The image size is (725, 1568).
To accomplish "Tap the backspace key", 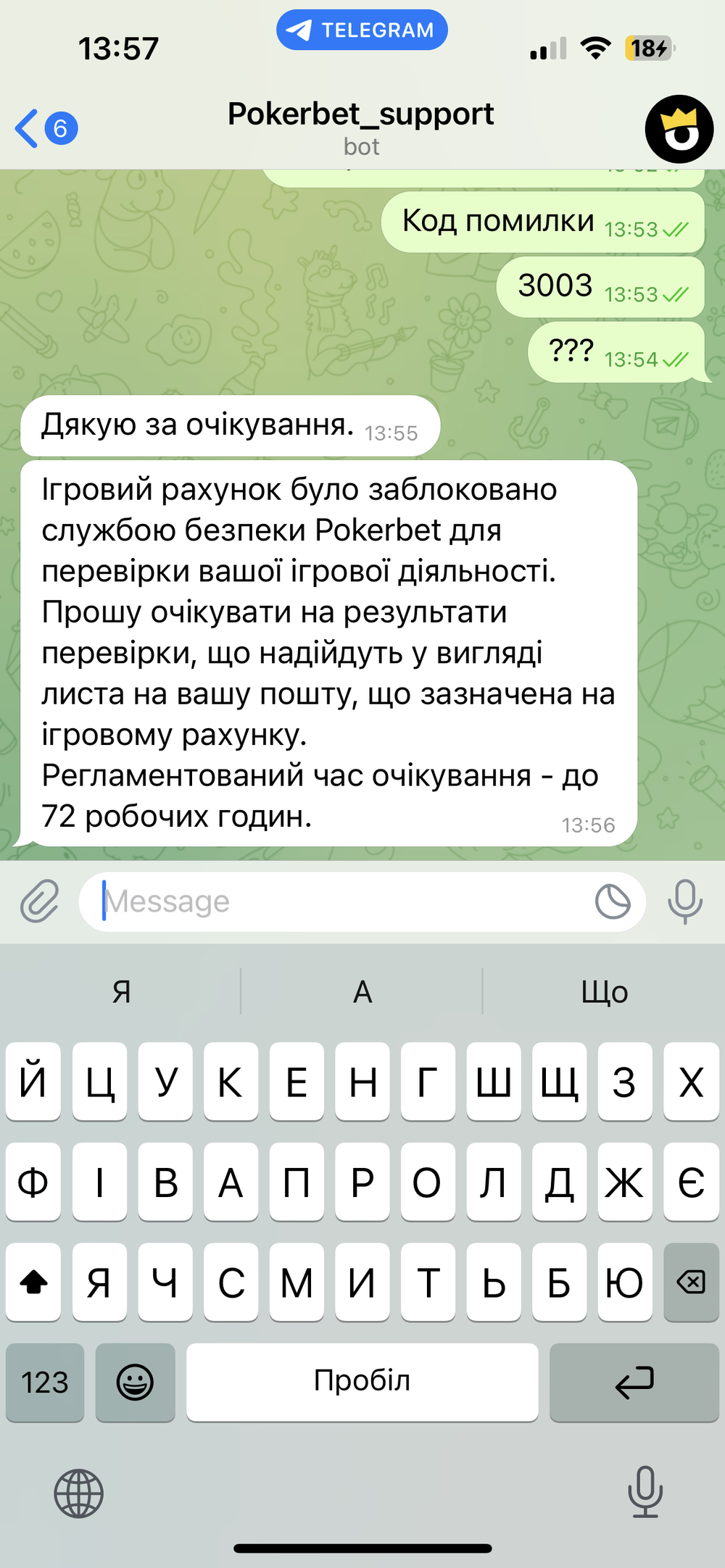I will click(691, 1282).
